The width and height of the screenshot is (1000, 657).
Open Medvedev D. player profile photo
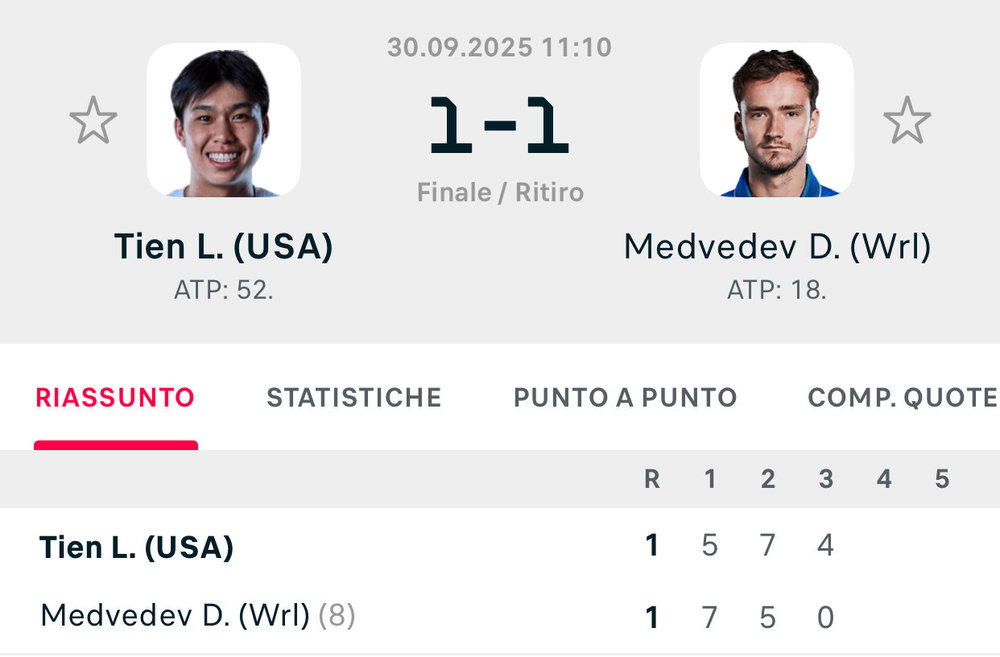pos(777,120)
